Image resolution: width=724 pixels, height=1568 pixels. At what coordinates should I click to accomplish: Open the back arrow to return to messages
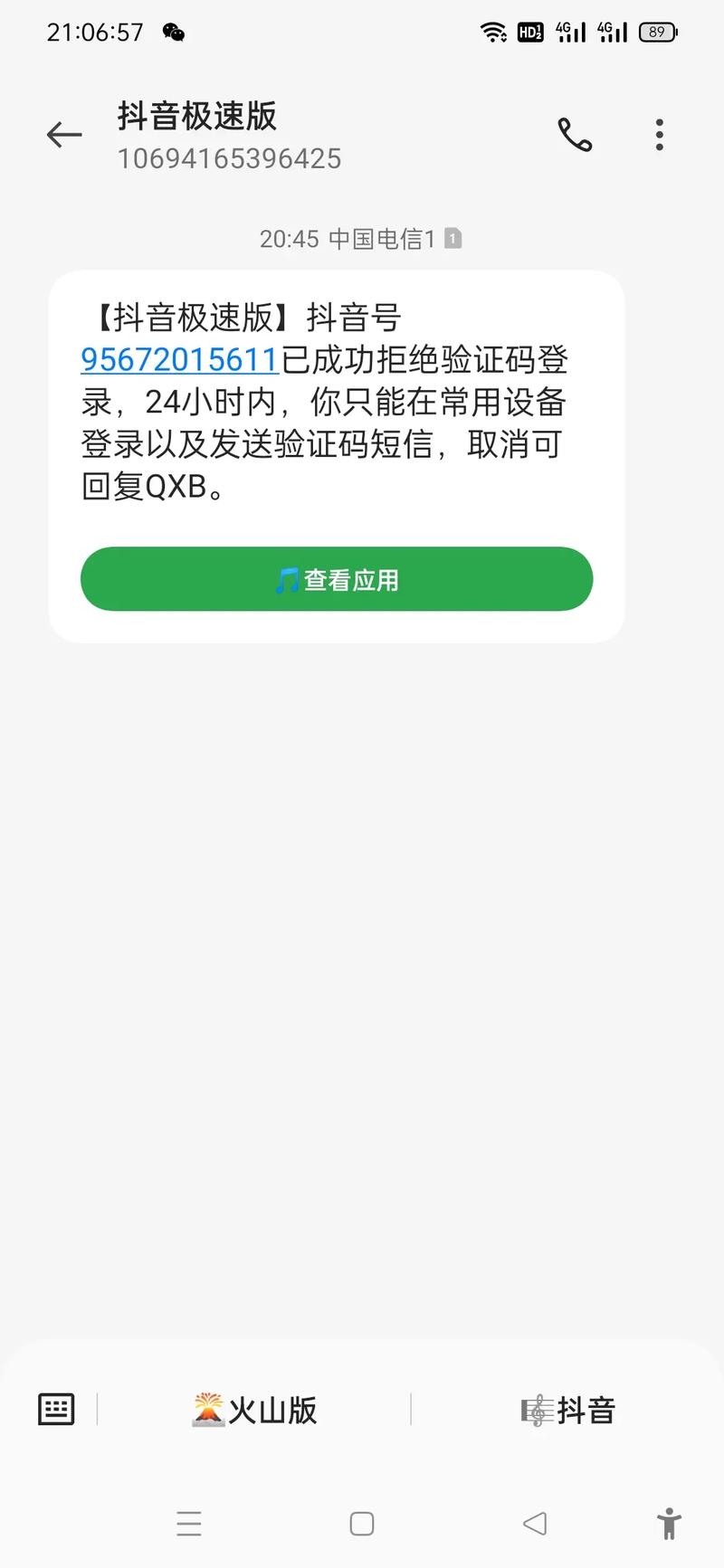pyautogui.click(x=62, y=135)
